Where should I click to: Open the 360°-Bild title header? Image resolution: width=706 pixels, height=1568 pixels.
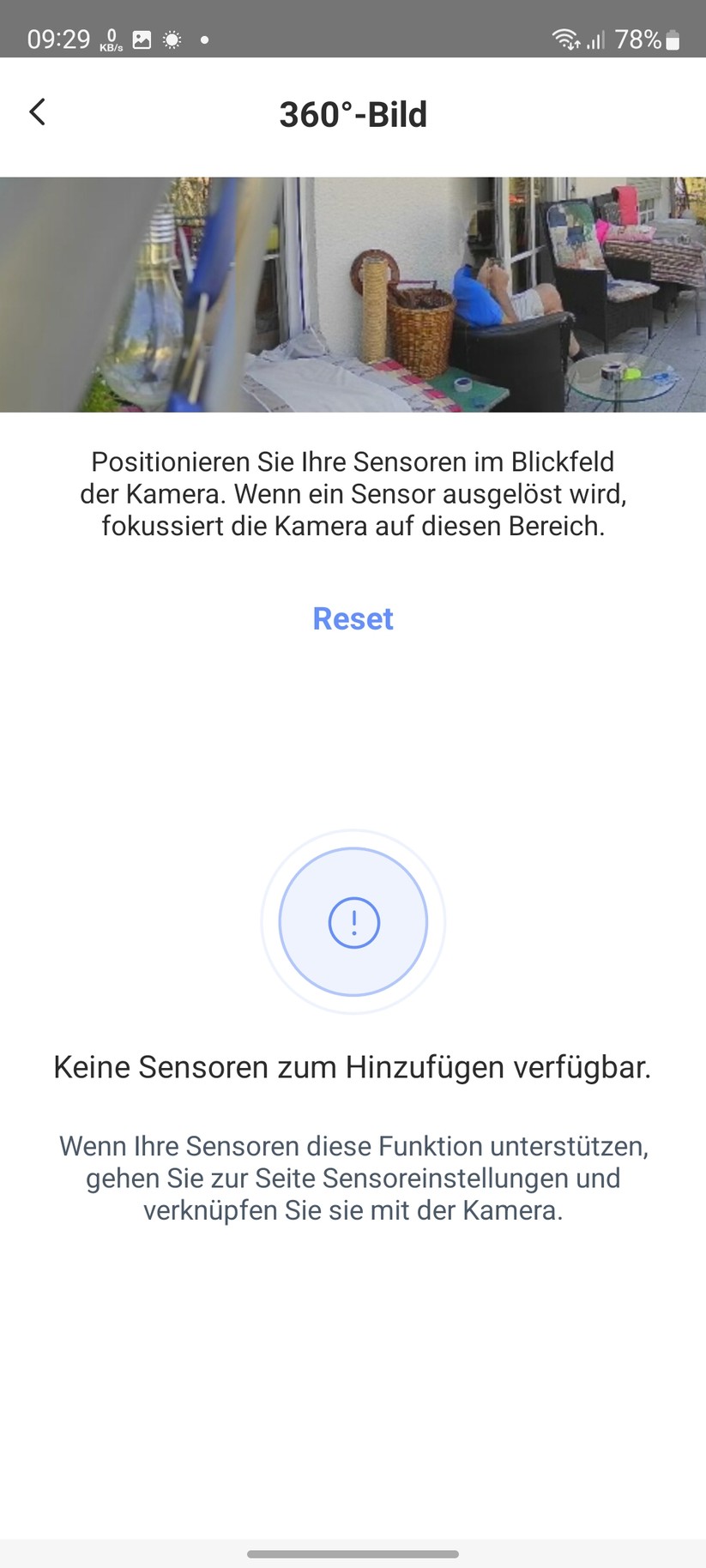point(353,113)
